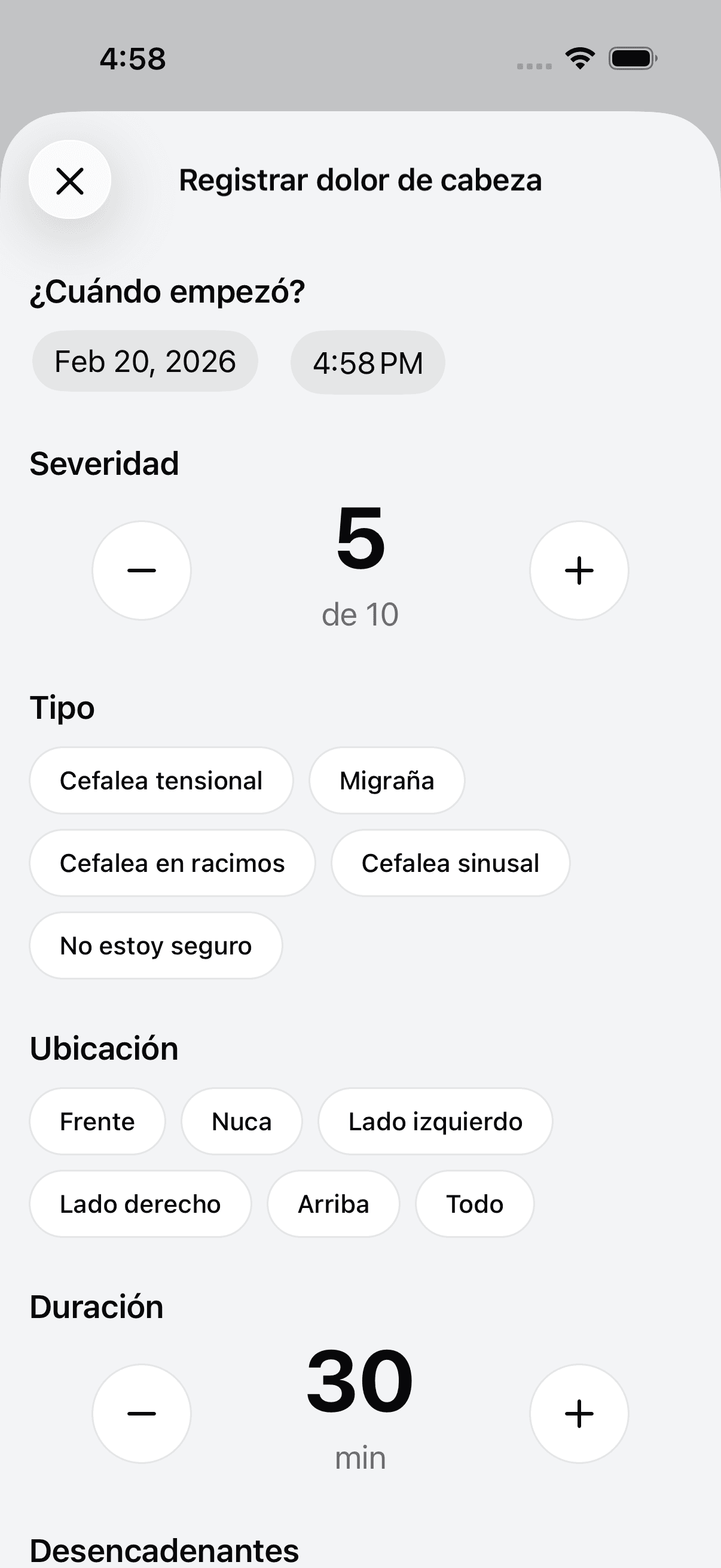Select Migraña as headache type
Image resolution: width=721 pixels, height=1568 pixels.
pyautogui.click(x=386, y=780)
